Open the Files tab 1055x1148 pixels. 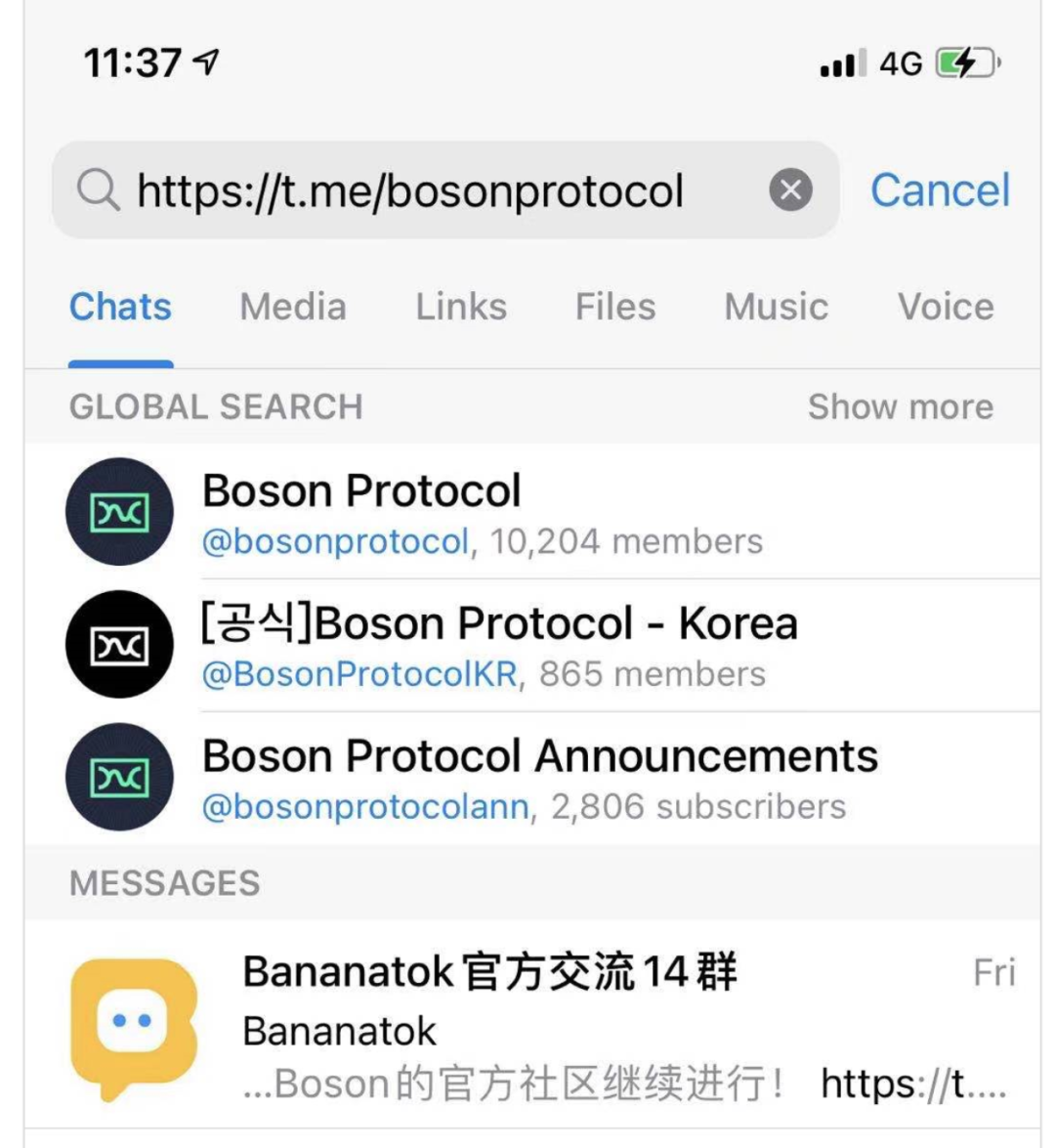pos(615,307)
